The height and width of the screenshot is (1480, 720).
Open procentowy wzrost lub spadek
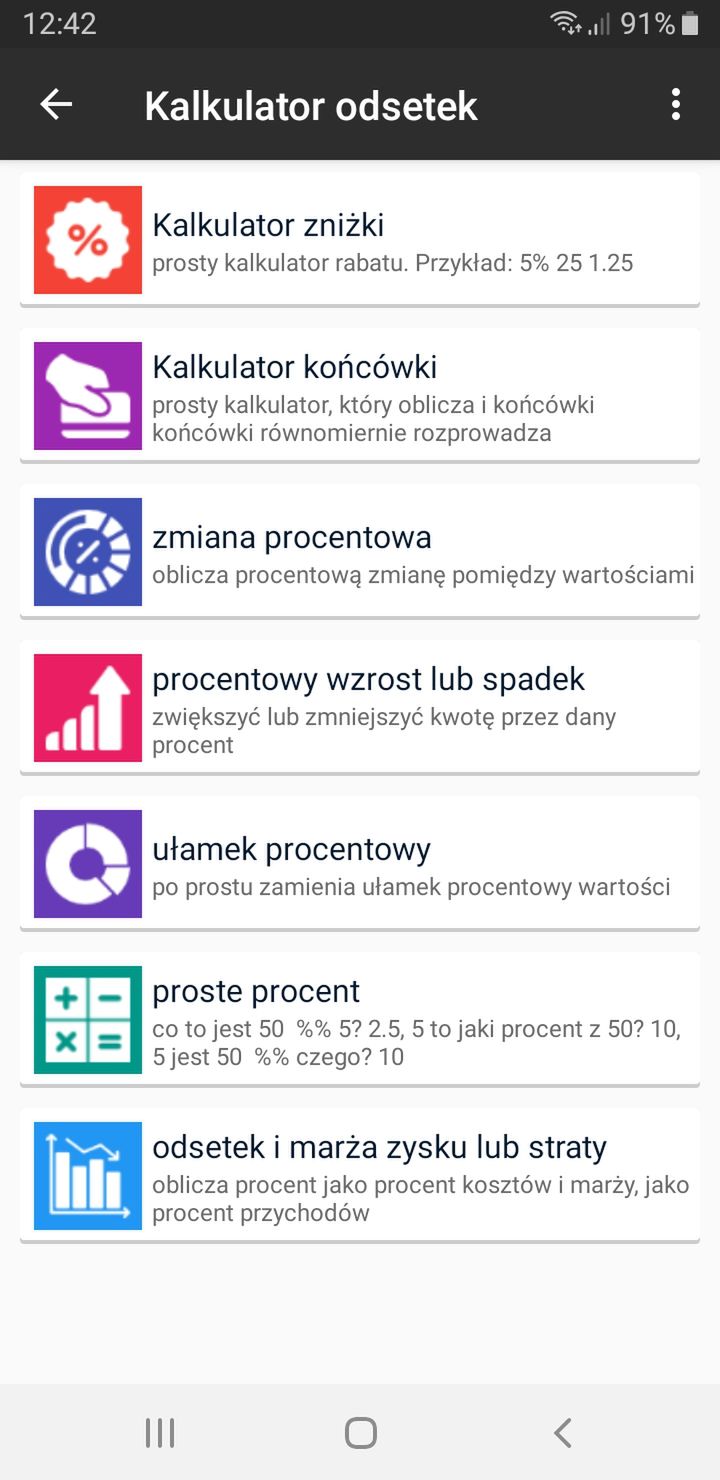360,708
